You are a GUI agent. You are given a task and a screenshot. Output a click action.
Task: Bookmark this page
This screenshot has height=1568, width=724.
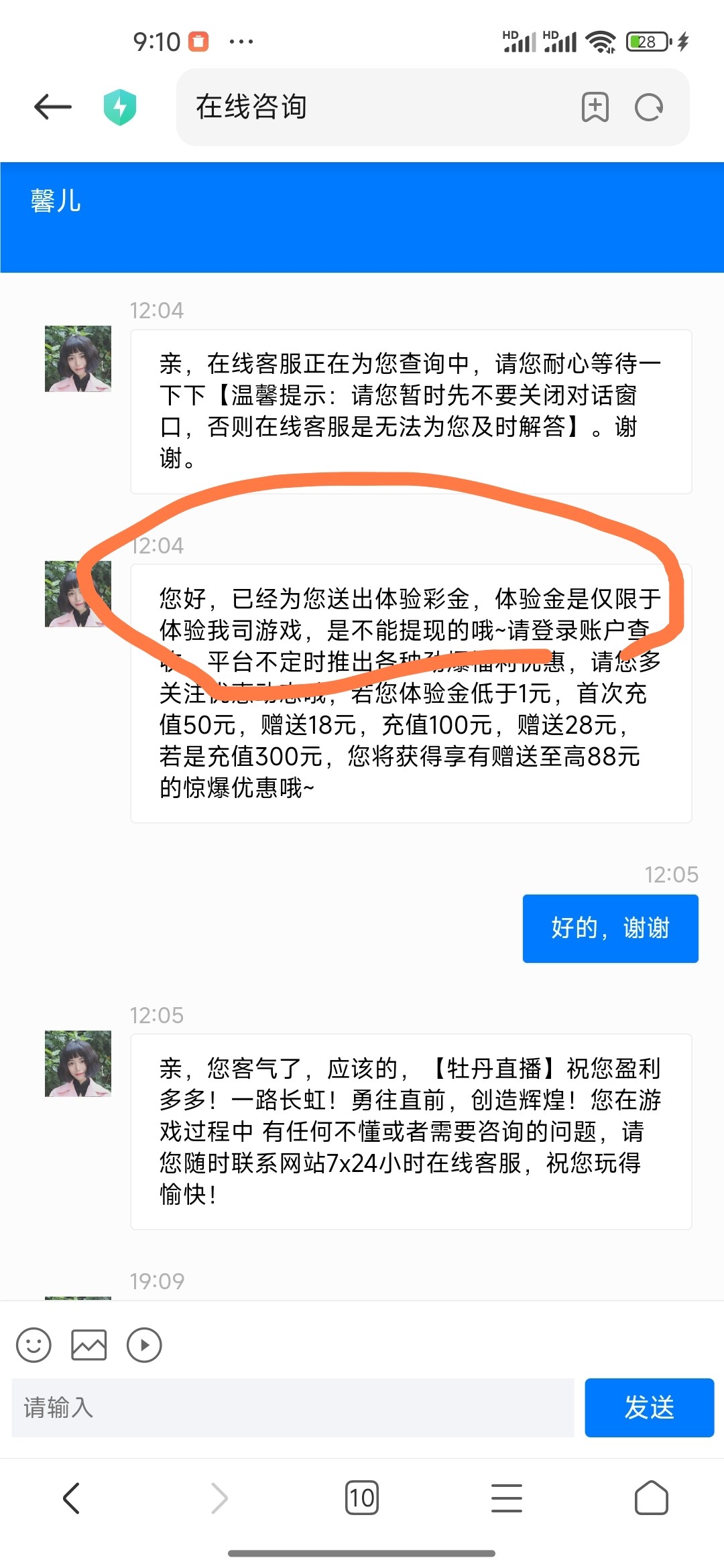pyautogui.click(x=595, y=107)
